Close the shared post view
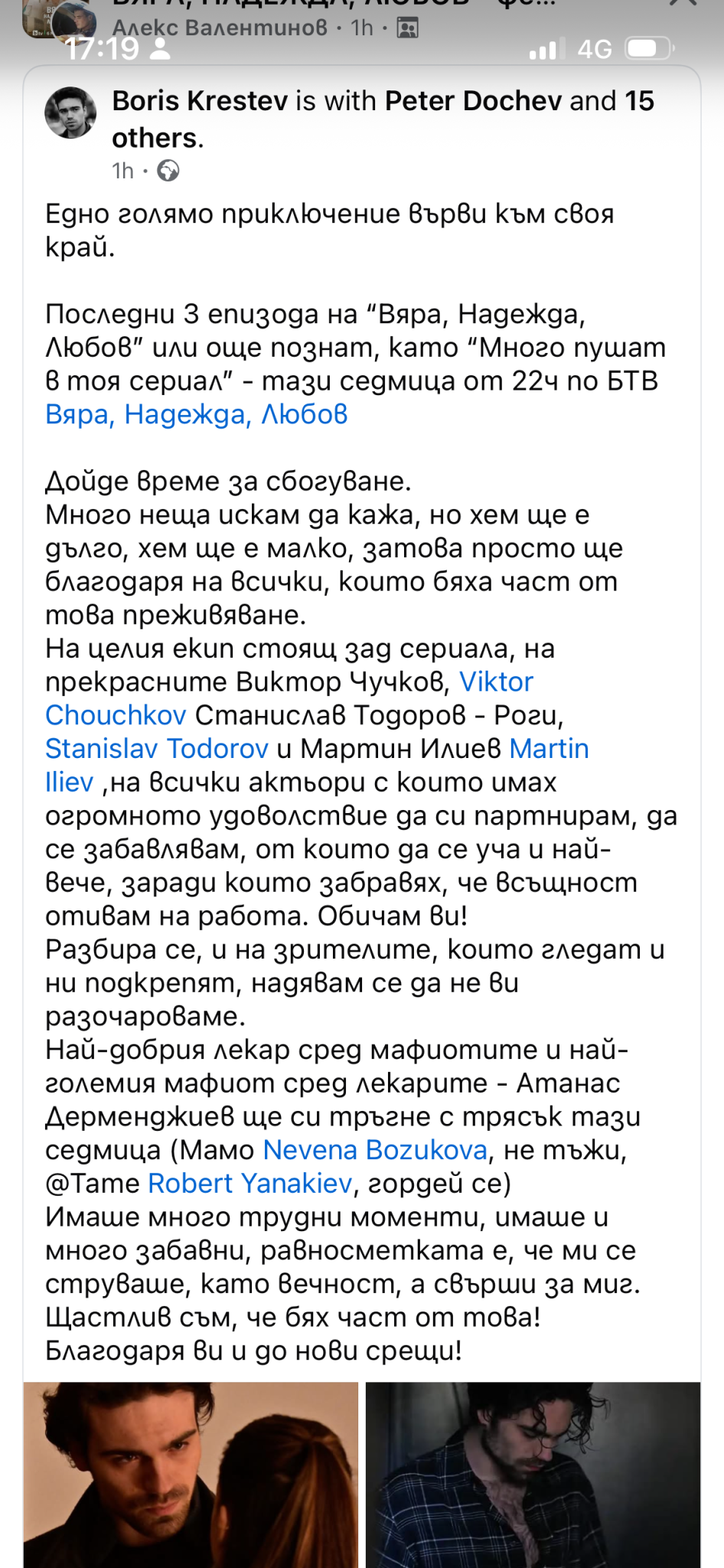The width and height of the screenshot is (724, 1568). [683, 5]
